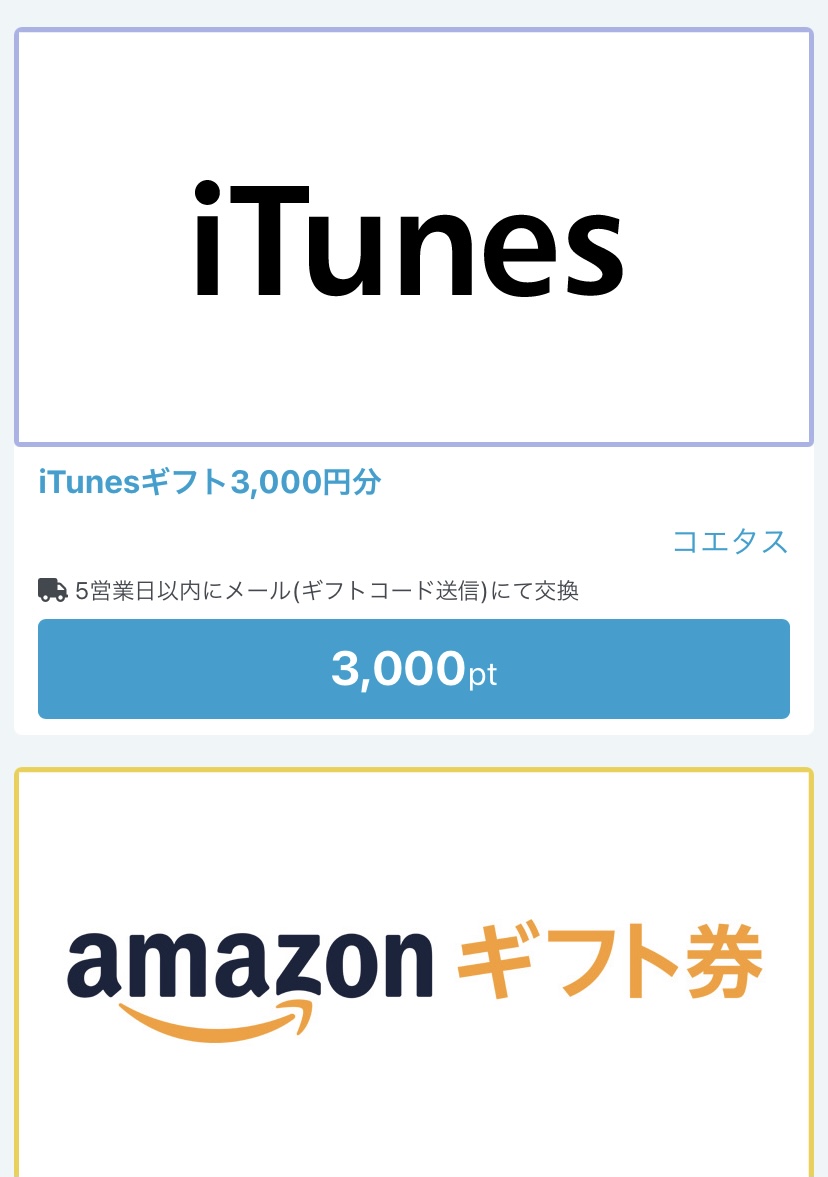The width and height of the screenshot is (828, 1177).
Task: Open the Amazon ギフト券 card
Action: 413,970
